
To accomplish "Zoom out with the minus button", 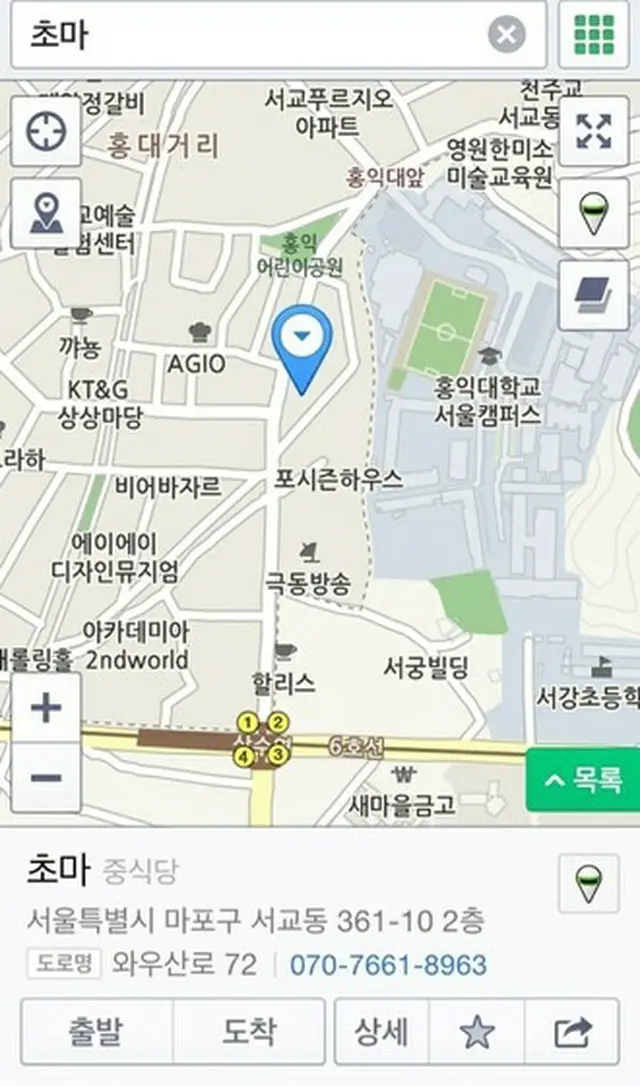I will coord(46,778).
